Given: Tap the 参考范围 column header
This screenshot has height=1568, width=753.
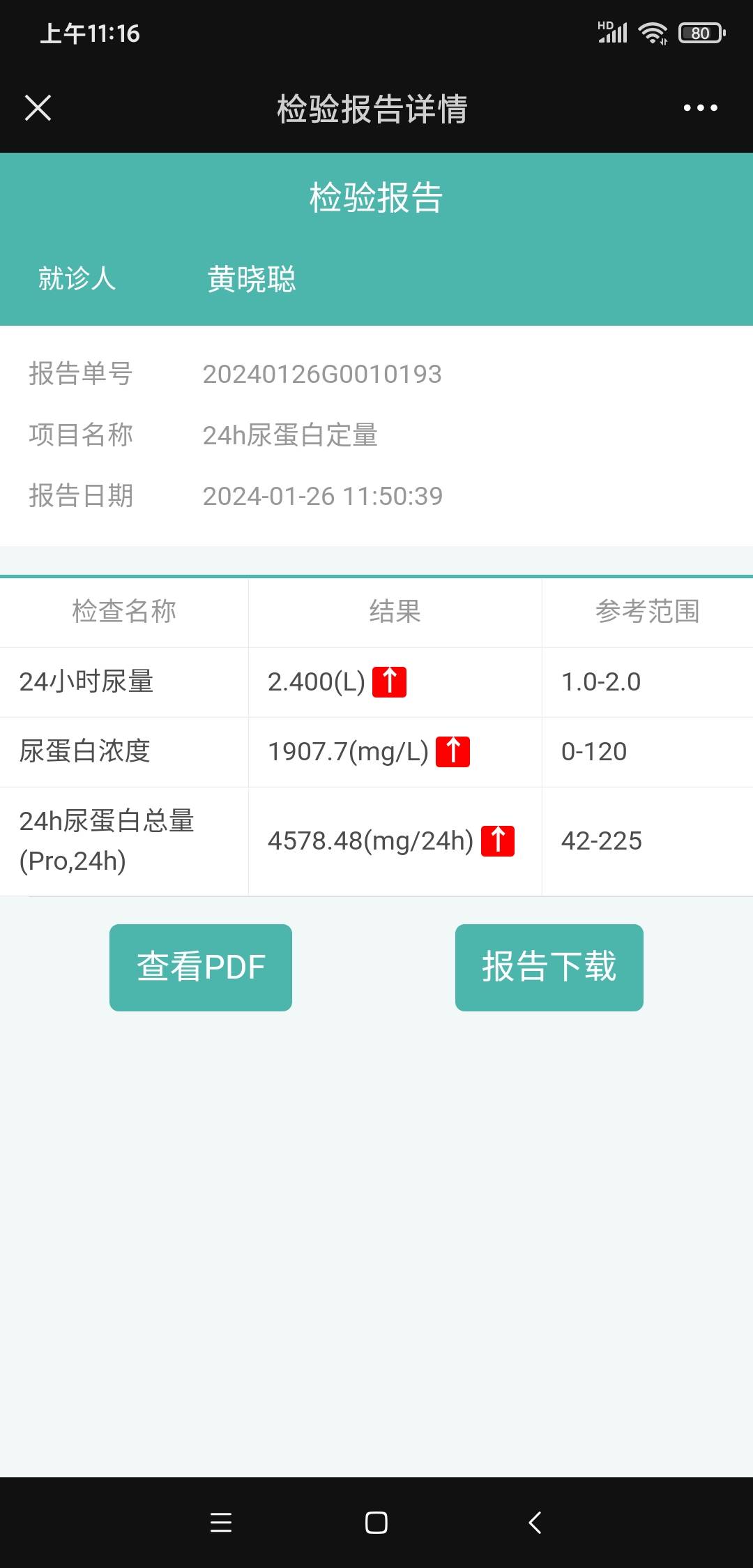Looking at the screenshot, I should click(648, 612).
